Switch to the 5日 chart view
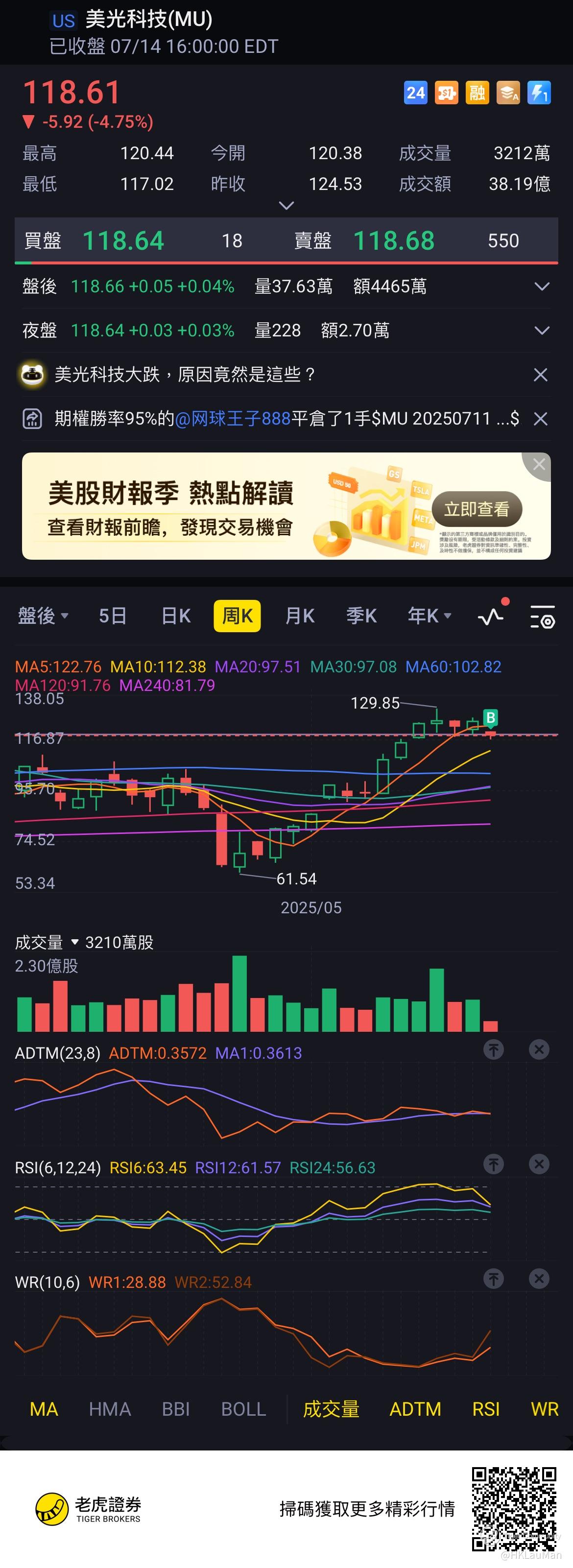 click(x=113, y=616)
